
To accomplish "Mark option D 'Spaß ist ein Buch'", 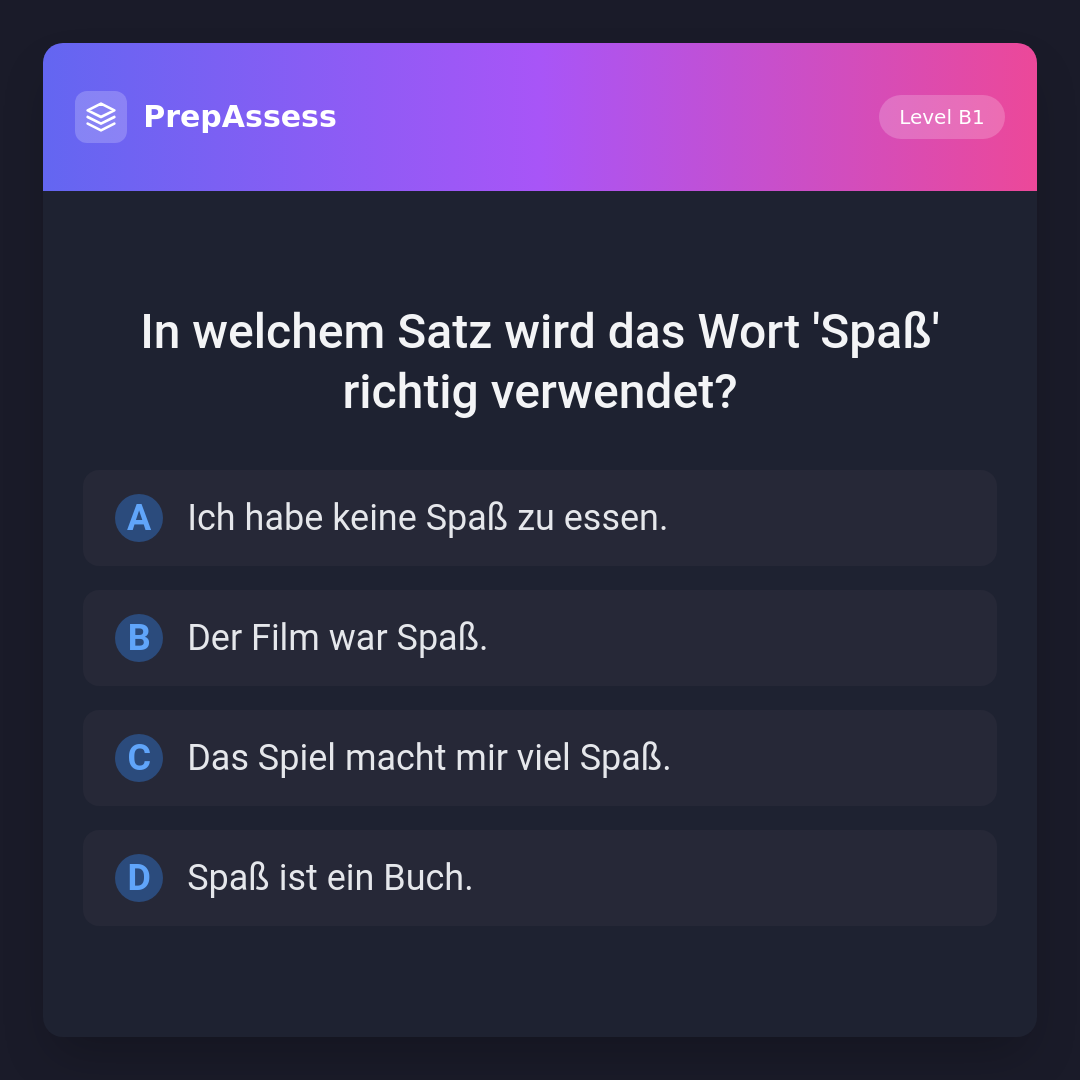I will click(x=540, y=878).
